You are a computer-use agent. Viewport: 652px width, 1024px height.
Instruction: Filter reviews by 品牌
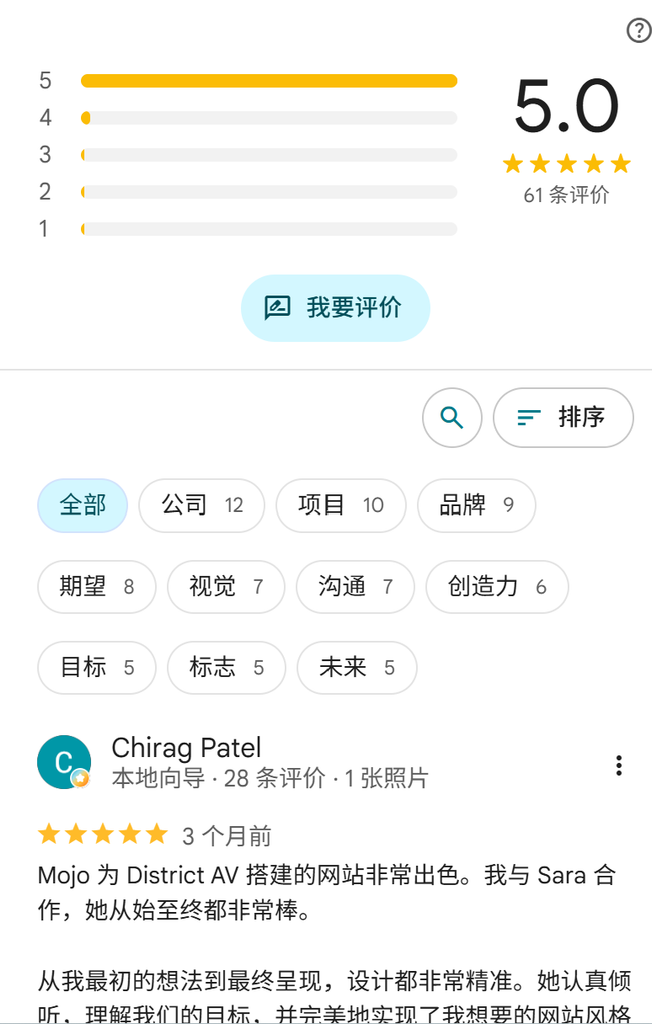click(476, 505)
